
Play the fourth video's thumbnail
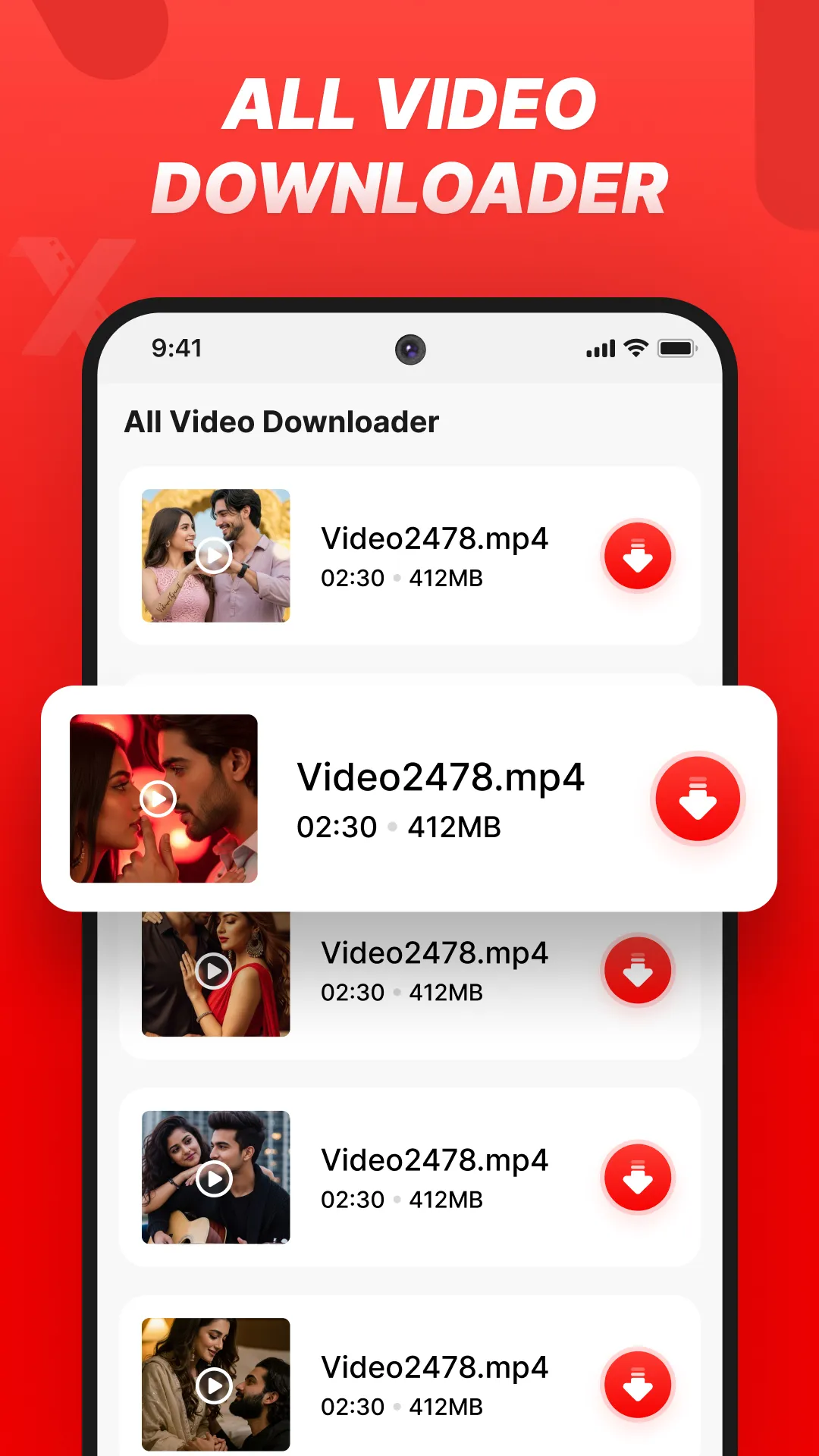point(215,1178)
